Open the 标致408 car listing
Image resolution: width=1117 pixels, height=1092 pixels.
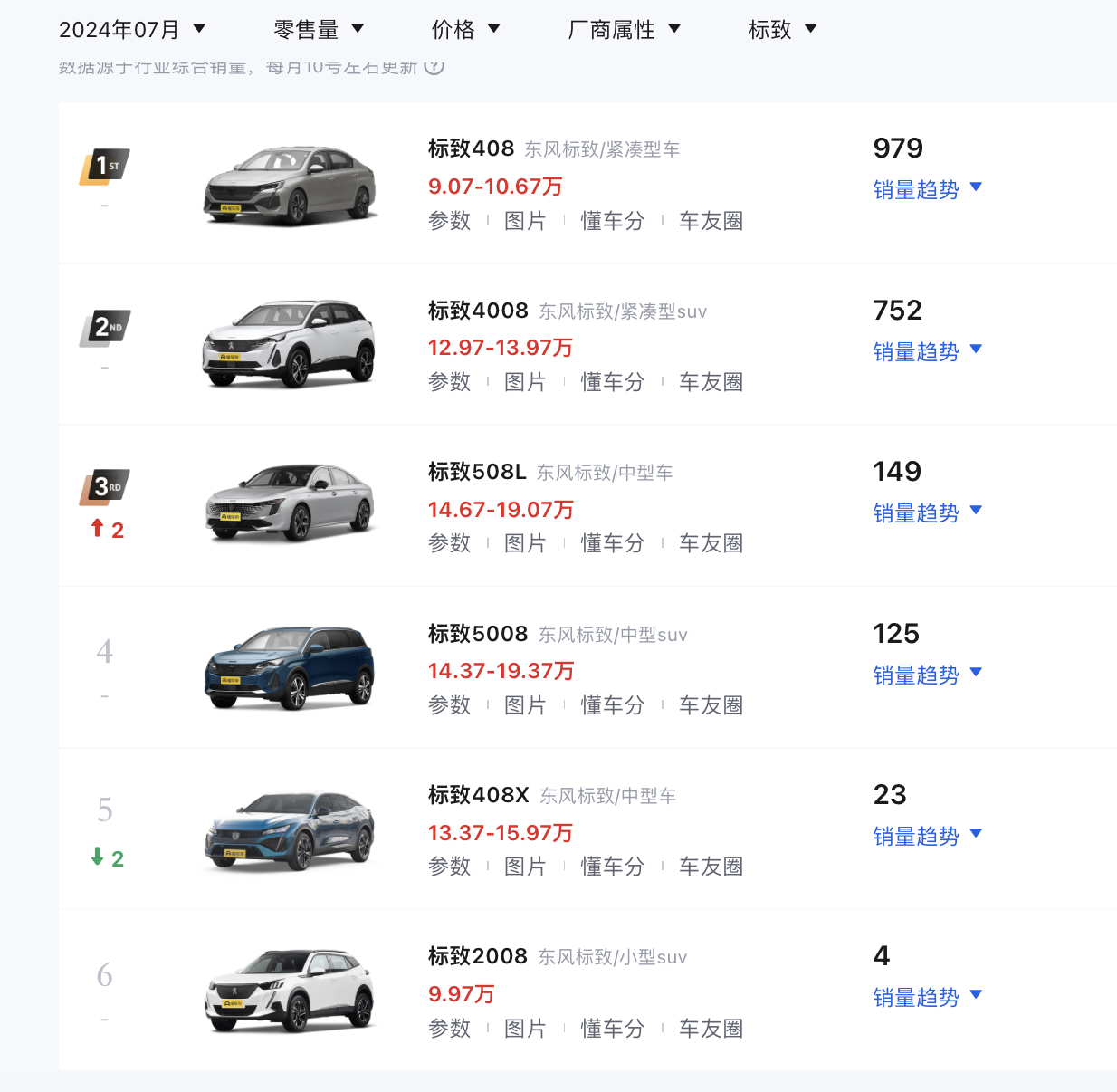471,148
